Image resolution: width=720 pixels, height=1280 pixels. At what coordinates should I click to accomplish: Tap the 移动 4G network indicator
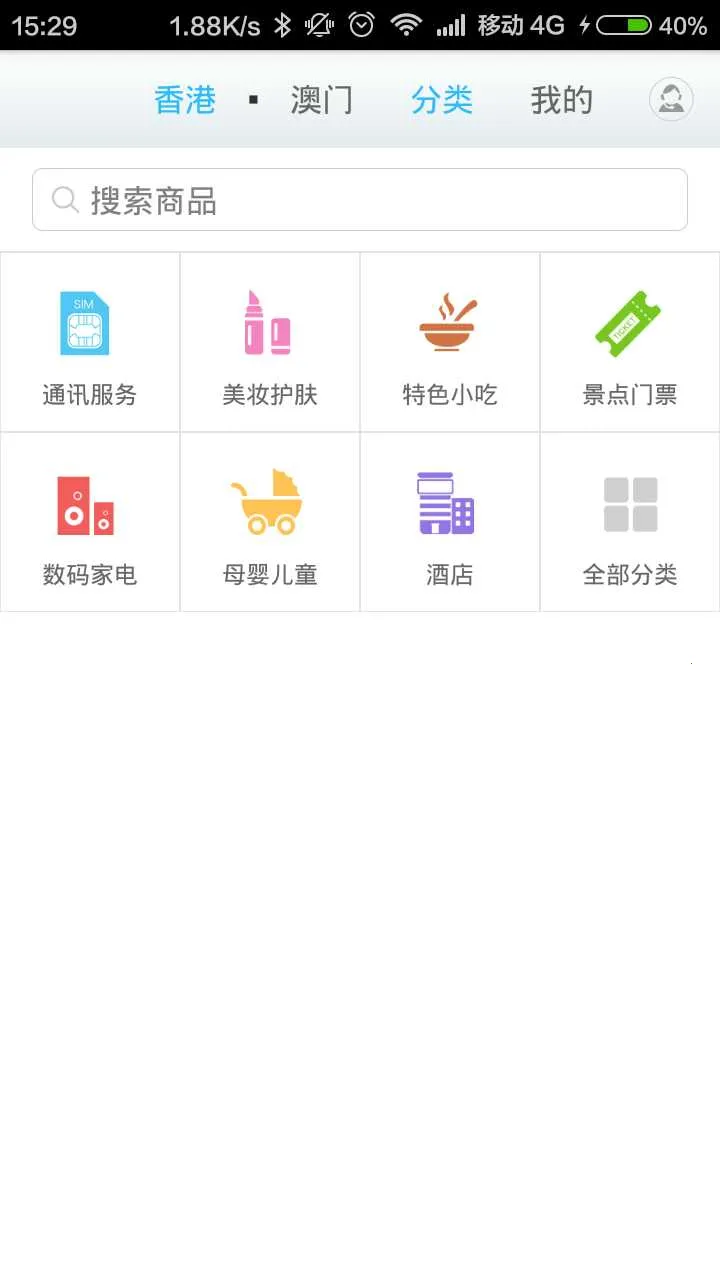(521, 27)
